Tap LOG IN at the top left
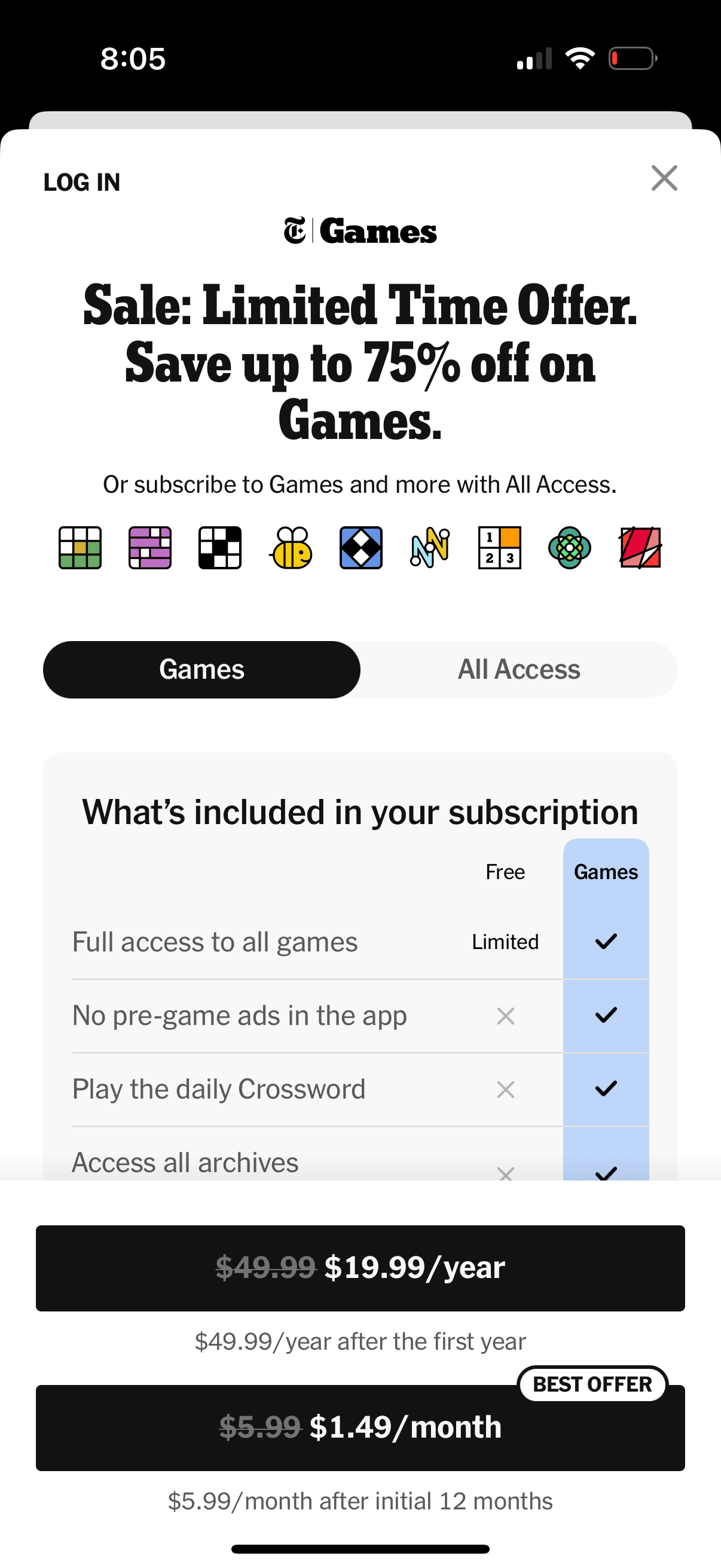Screen dimensions: 721x1568 tap(81, 181)
